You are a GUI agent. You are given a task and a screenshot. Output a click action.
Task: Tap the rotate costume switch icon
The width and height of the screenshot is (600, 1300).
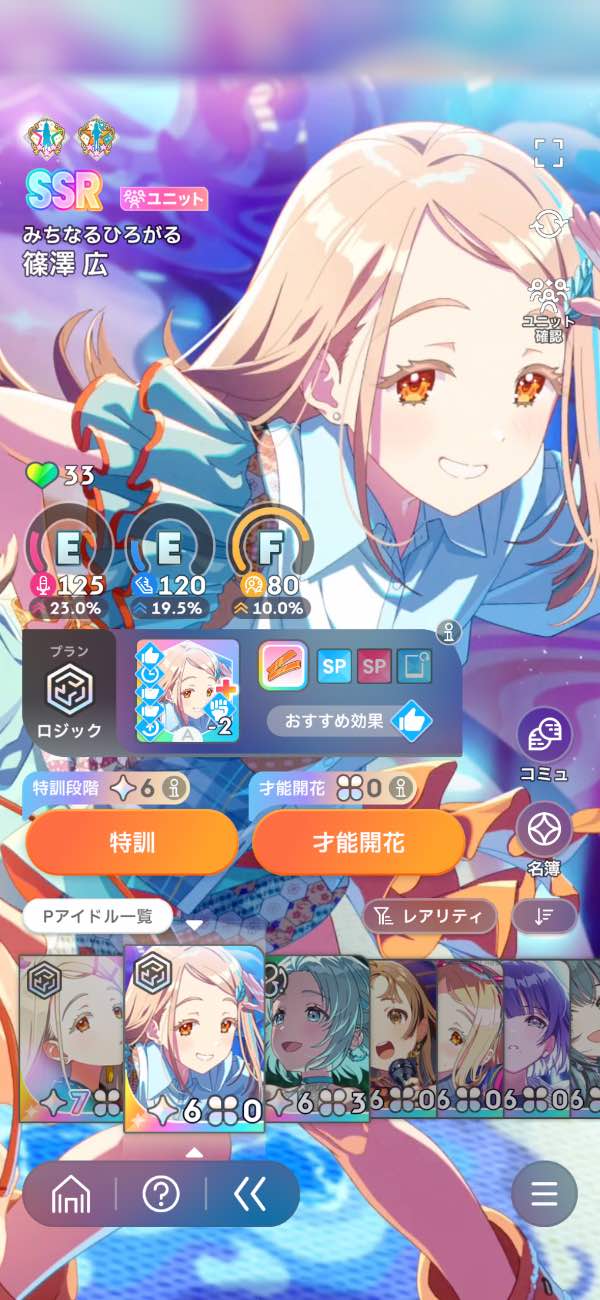click(549, 222)
